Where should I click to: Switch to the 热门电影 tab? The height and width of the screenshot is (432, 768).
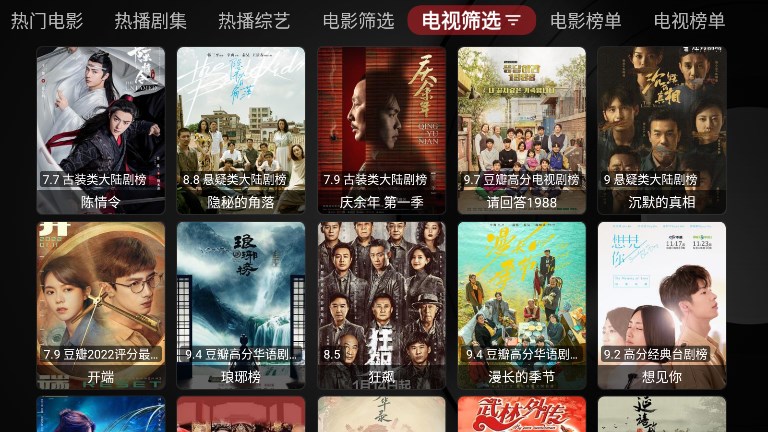coord(47,21)
